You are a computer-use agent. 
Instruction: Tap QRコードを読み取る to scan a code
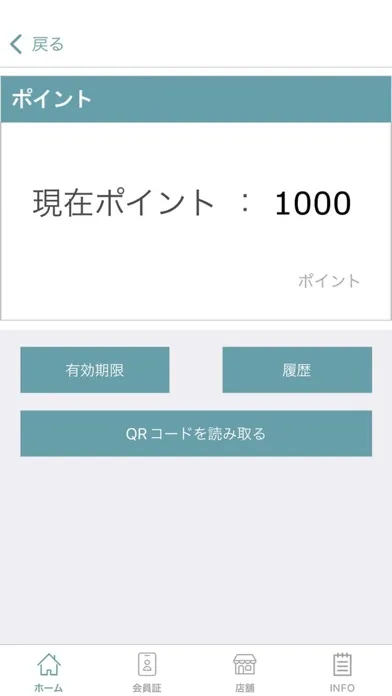(x=196, y=433)
